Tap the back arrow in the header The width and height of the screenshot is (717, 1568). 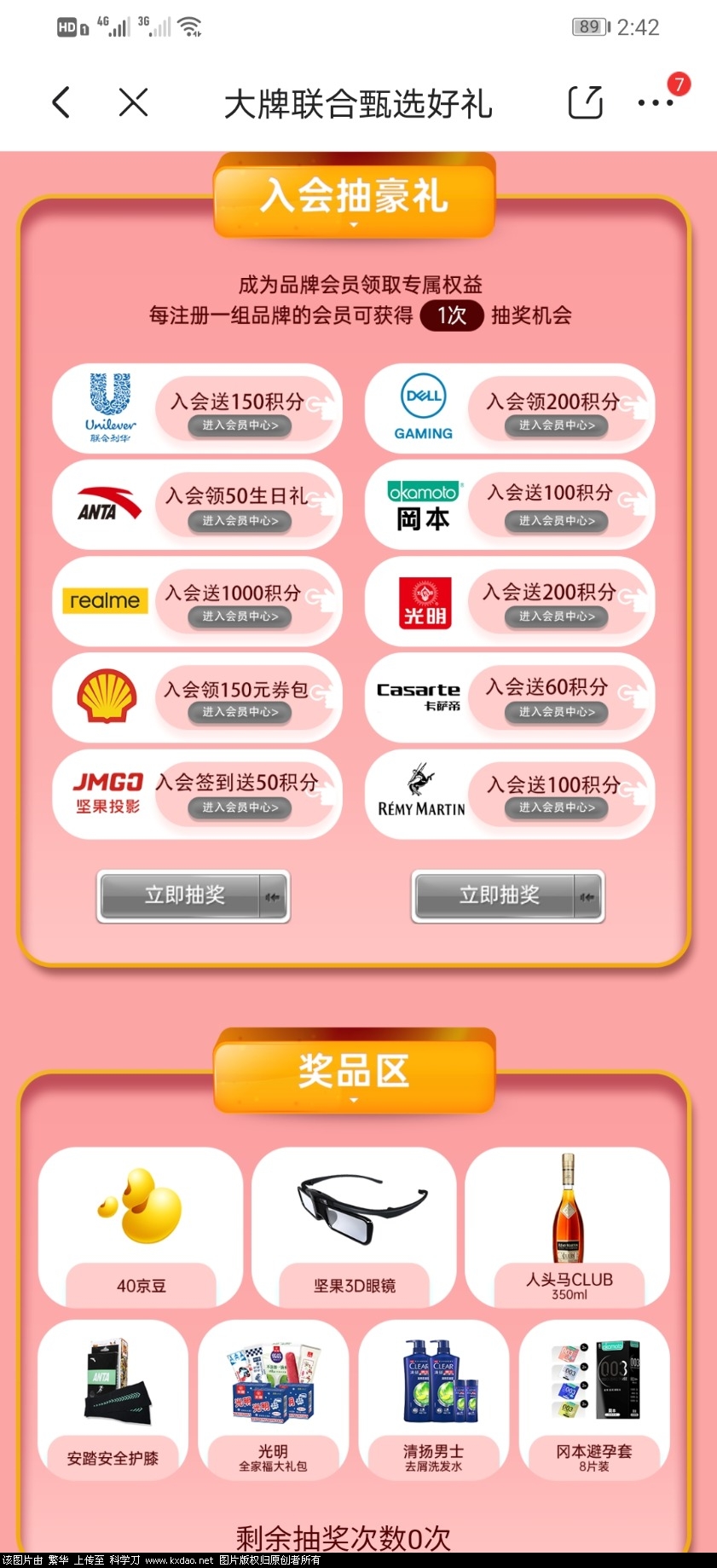[60, 102]
